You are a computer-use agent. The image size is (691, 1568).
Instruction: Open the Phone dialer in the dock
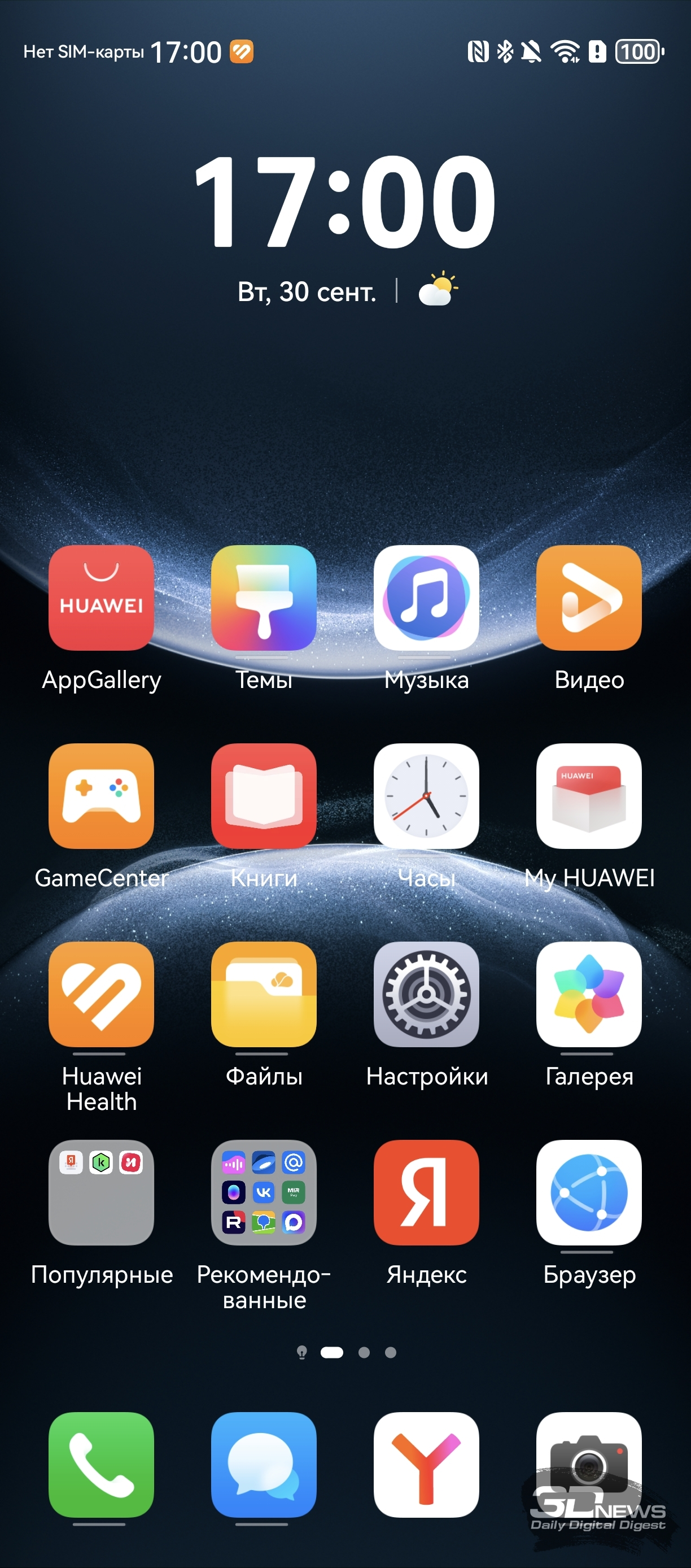coord(101,1465)
